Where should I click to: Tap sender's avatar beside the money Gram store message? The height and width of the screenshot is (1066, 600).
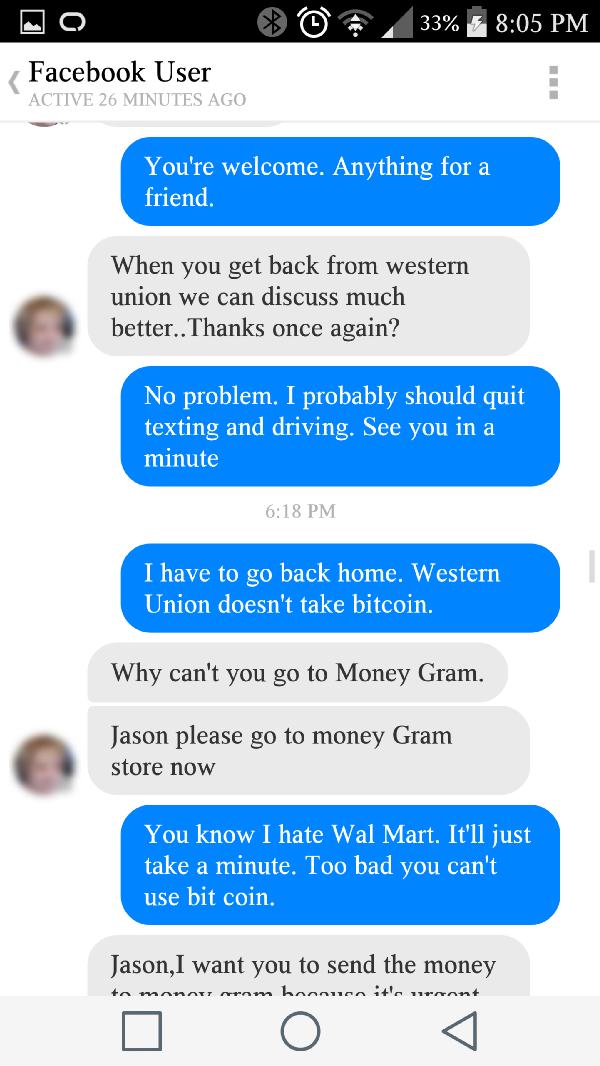tap(45, 765)
